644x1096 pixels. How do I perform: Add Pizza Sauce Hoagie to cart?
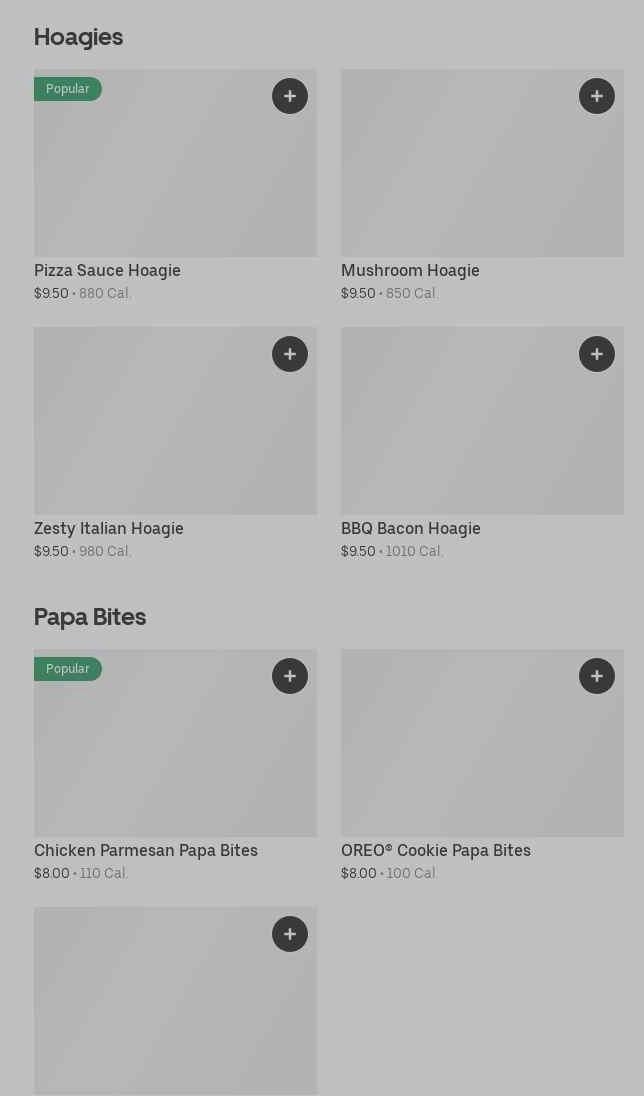tap(290, 96)
